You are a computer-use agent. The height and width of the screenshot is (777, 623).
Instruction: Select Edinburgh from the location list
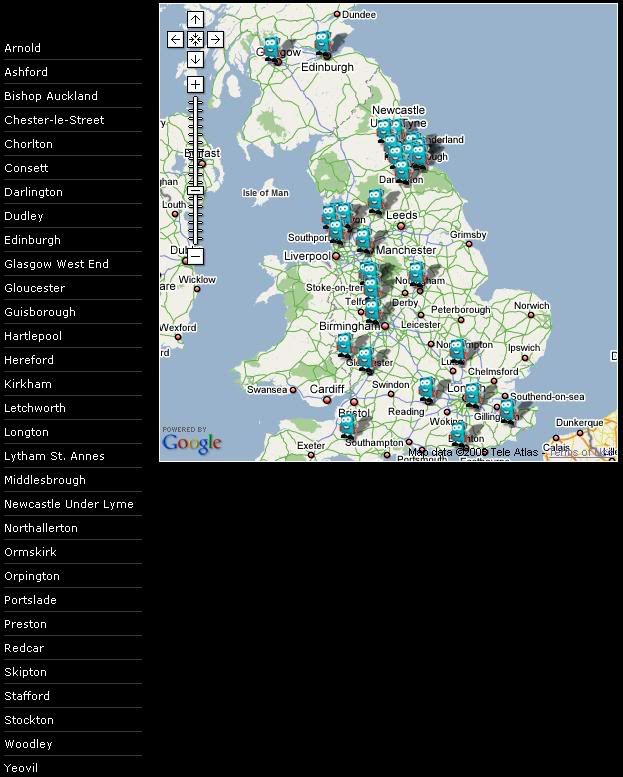tap(32, 240)
